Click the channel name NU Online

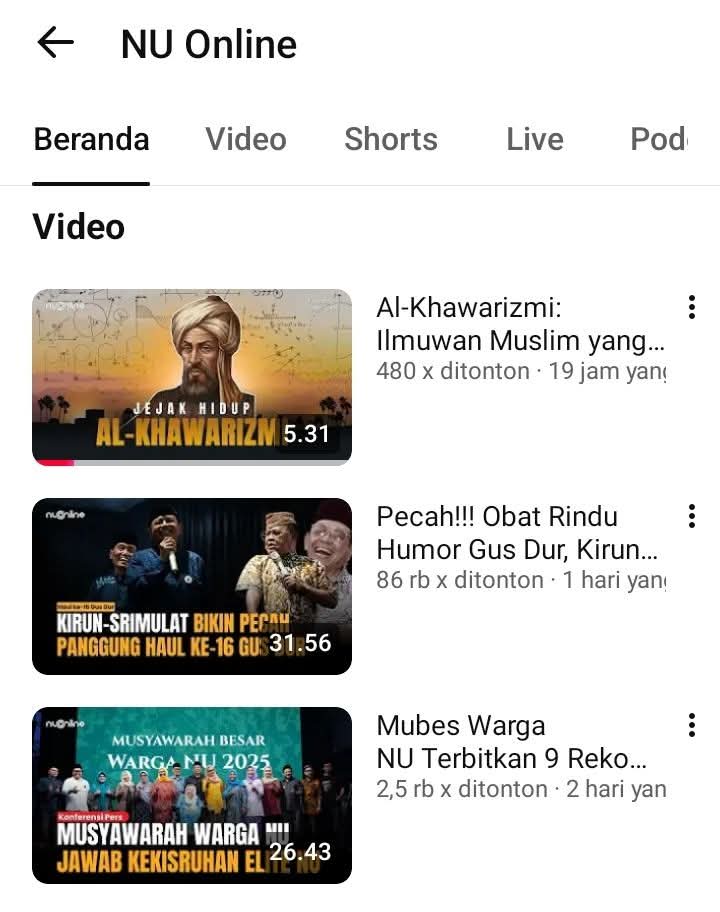[x=208, y=42]
